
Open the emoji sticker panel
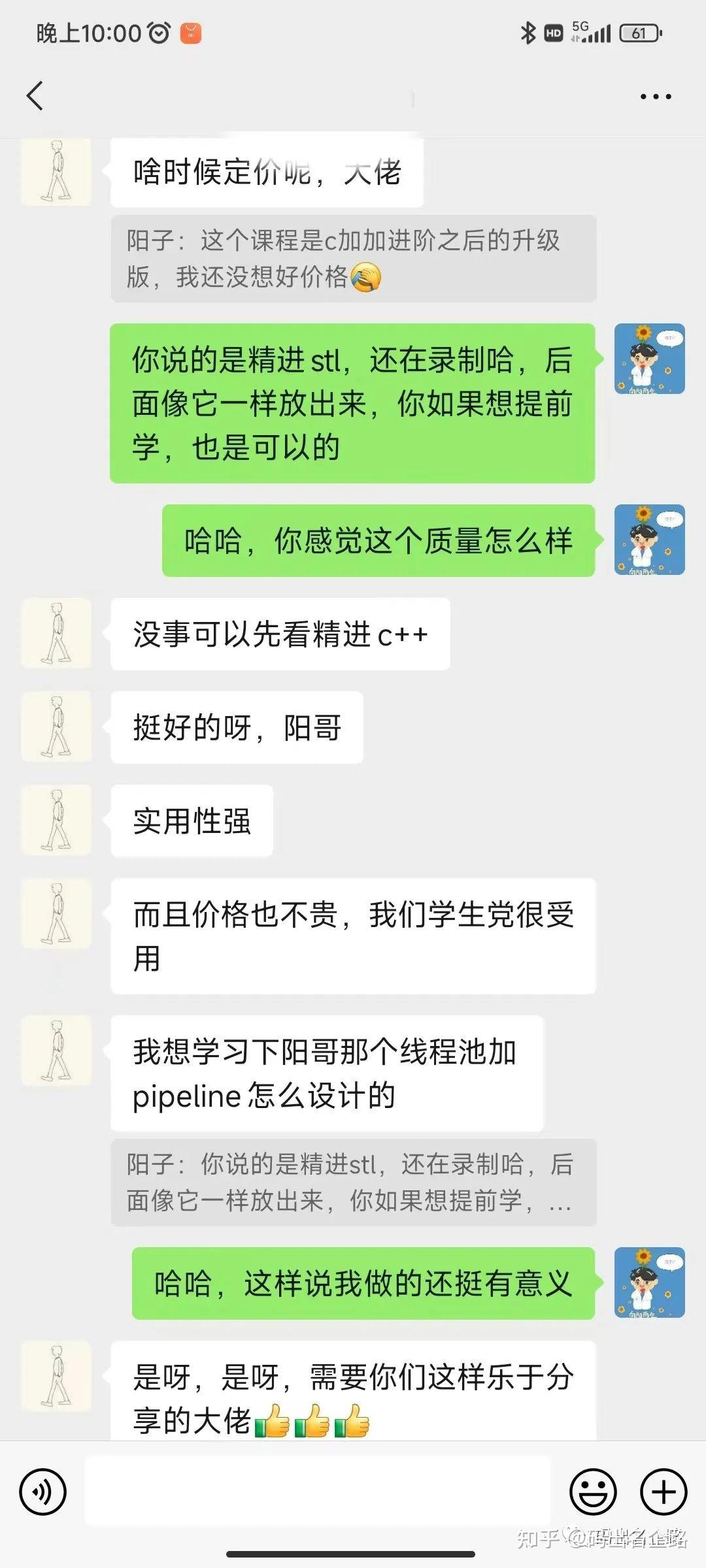[594, 1492]
